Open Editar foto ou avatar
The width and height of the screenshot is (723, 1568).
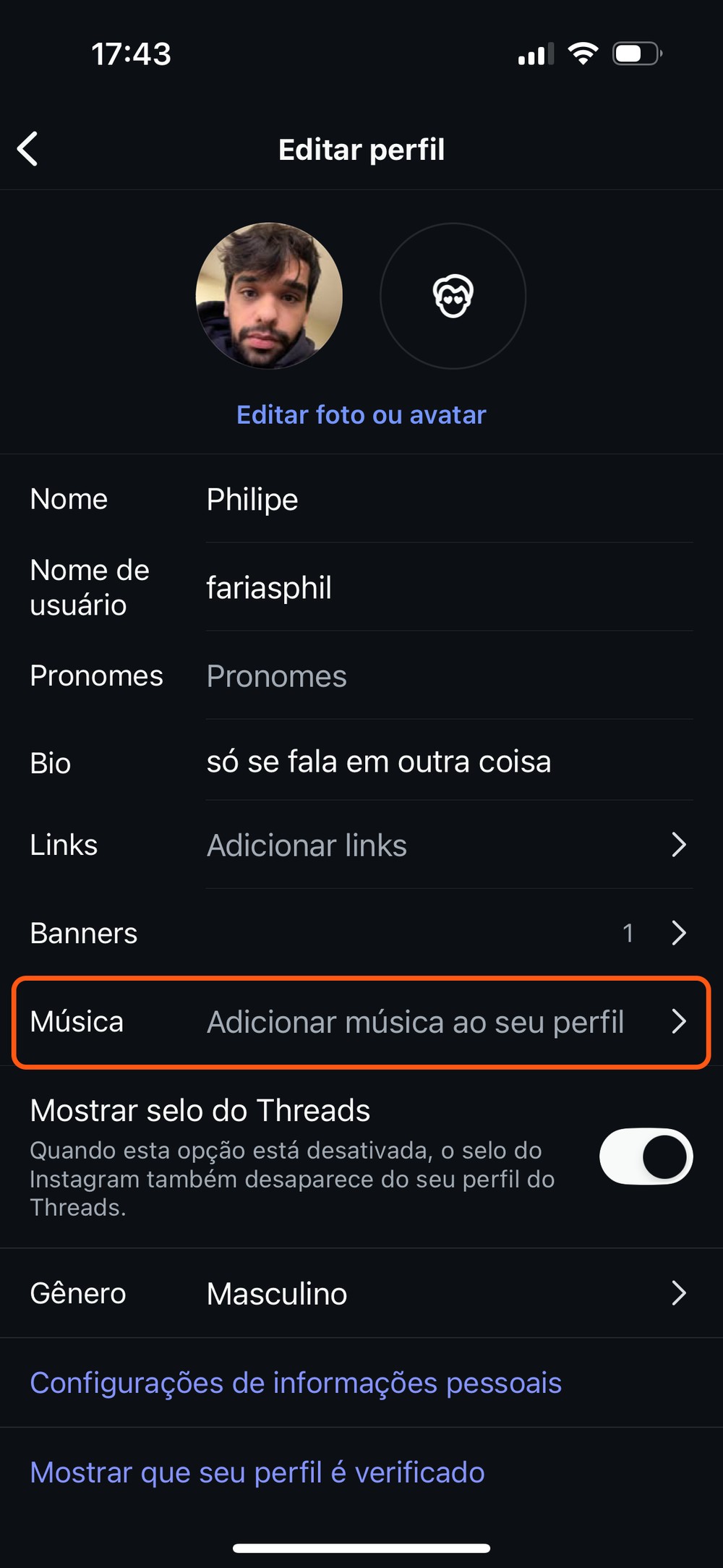[x=361, y=414]
